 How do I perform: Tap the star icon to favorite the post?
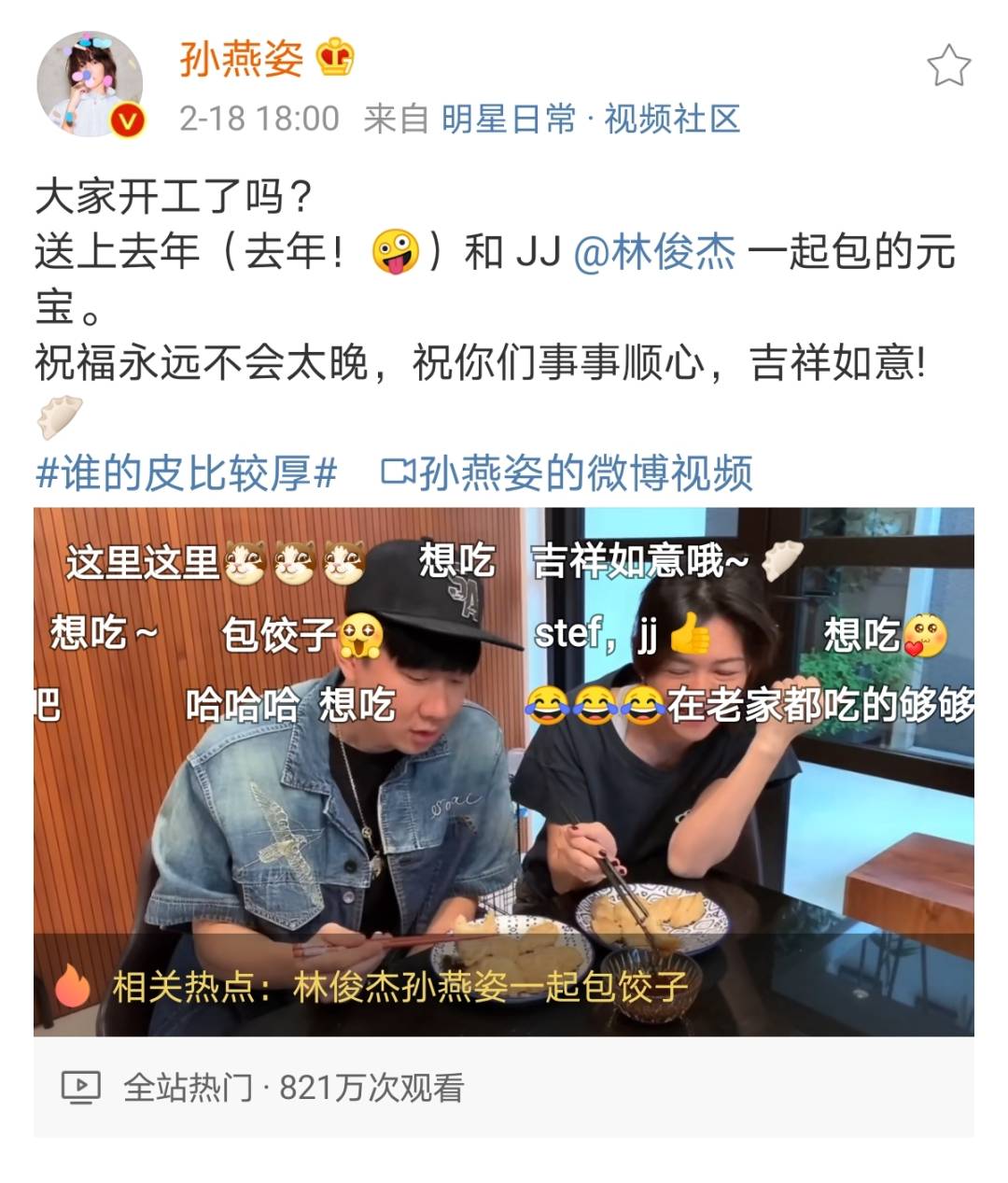click(x=950, y=63)
